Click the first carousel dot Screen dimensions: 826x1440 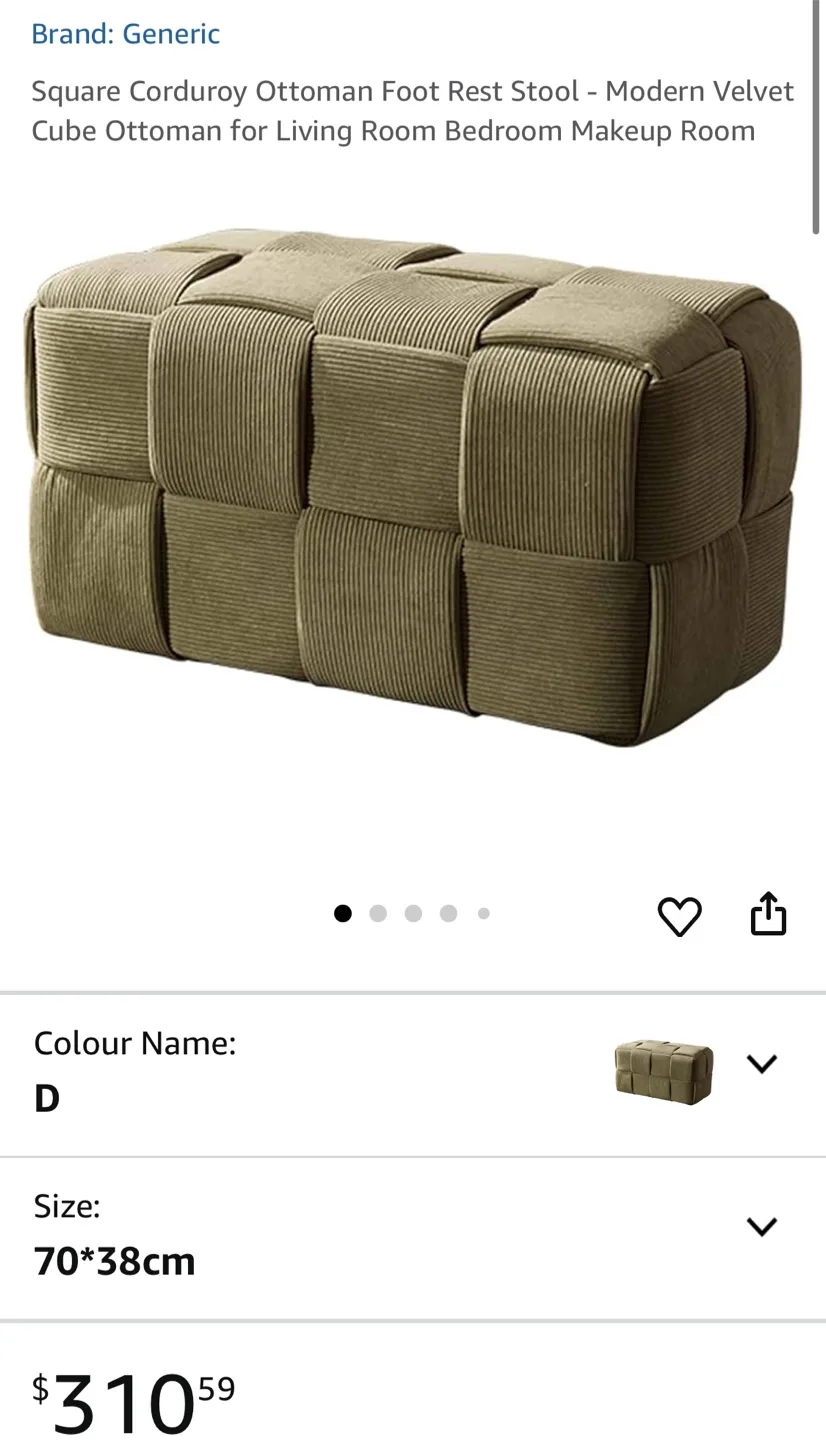click(x=343, y=913)
